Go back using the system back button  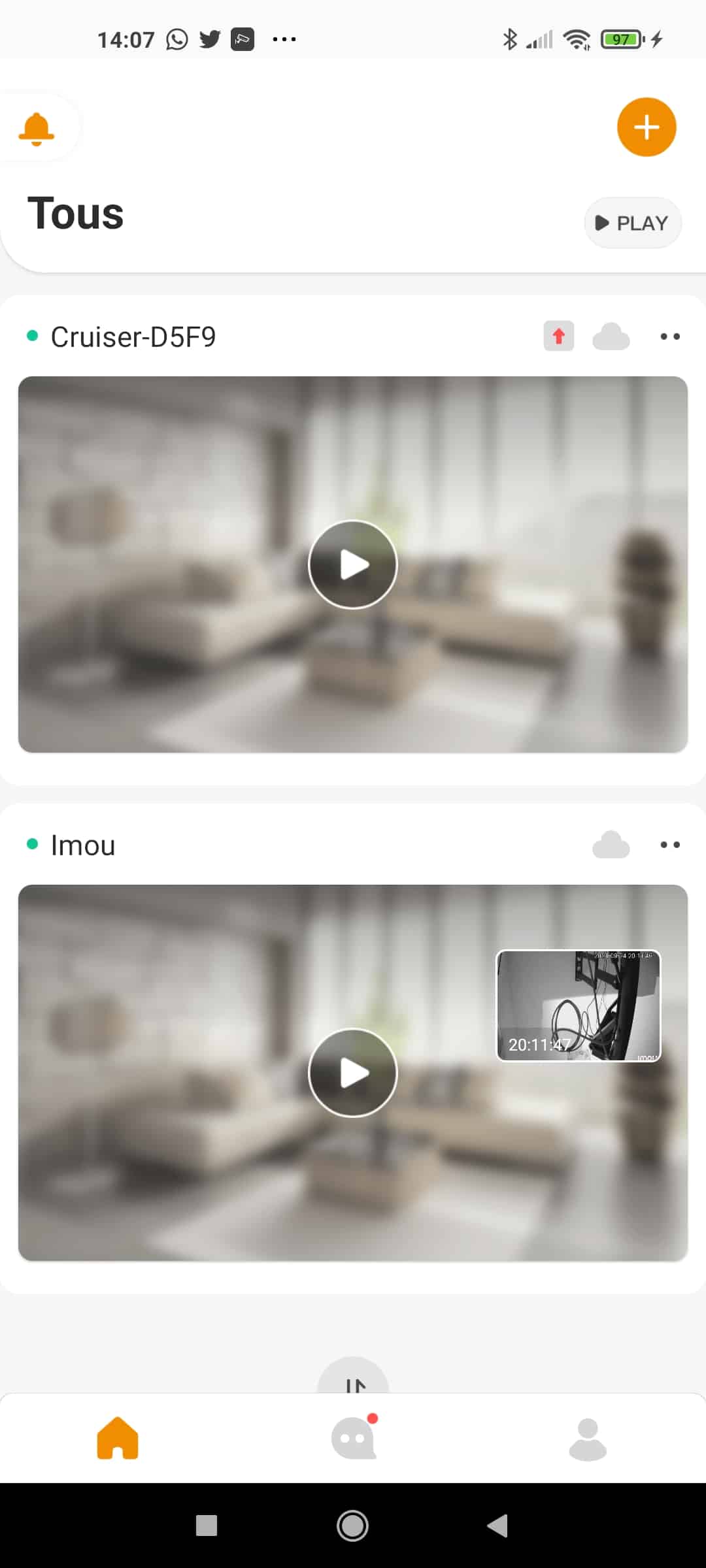pyautogui.click(x=498, y=1526)
